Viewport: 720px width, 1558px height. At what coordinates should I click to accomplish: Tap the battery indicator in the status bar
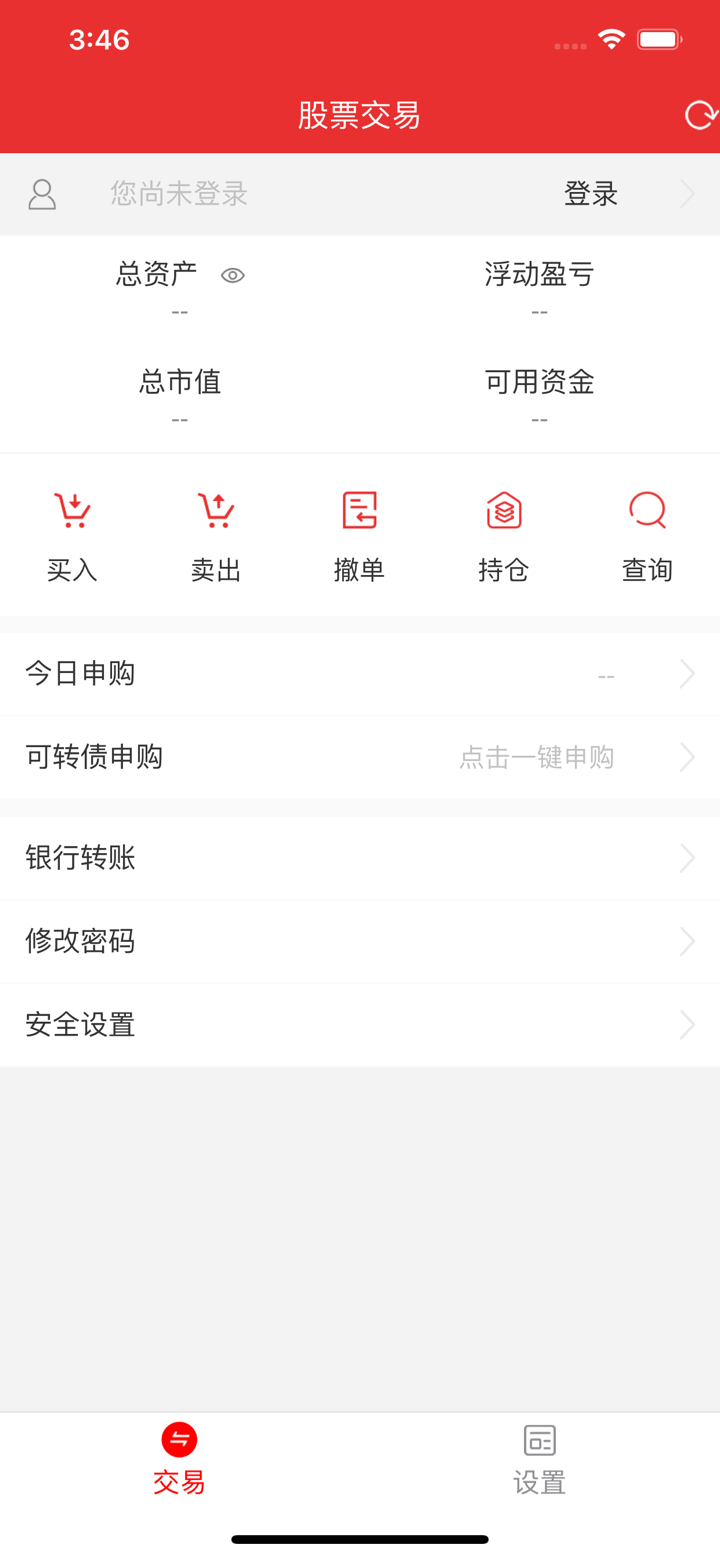coord(659,40)
